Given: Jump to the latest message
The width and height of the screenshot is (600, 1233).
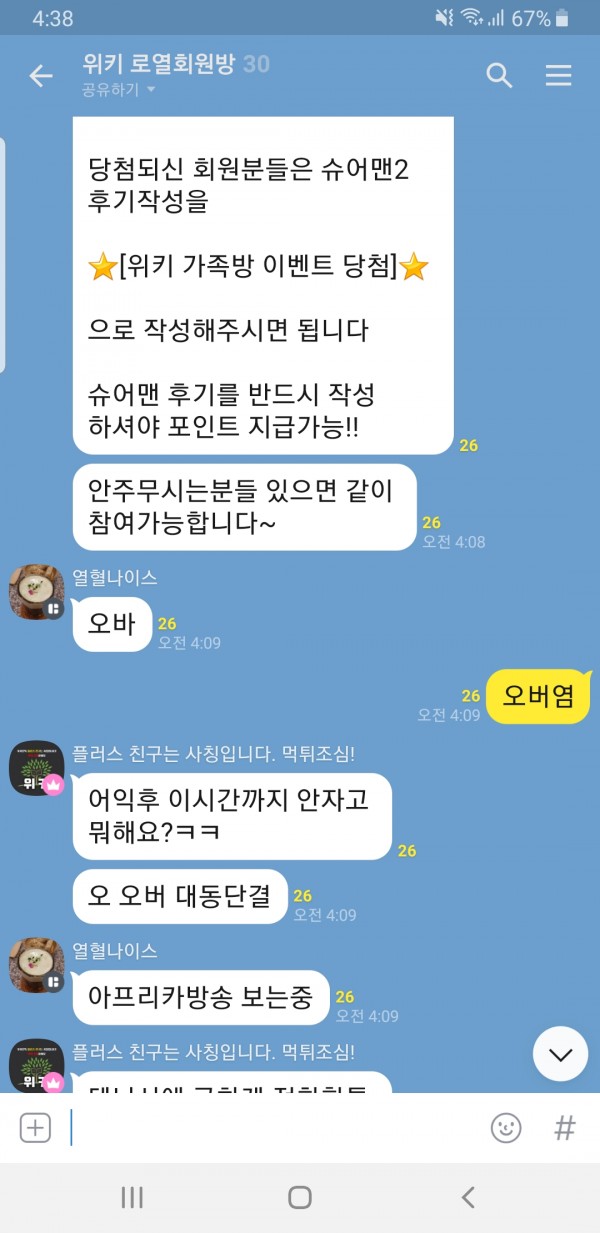Looking at the screenshot, I should tap(560, 1054).
